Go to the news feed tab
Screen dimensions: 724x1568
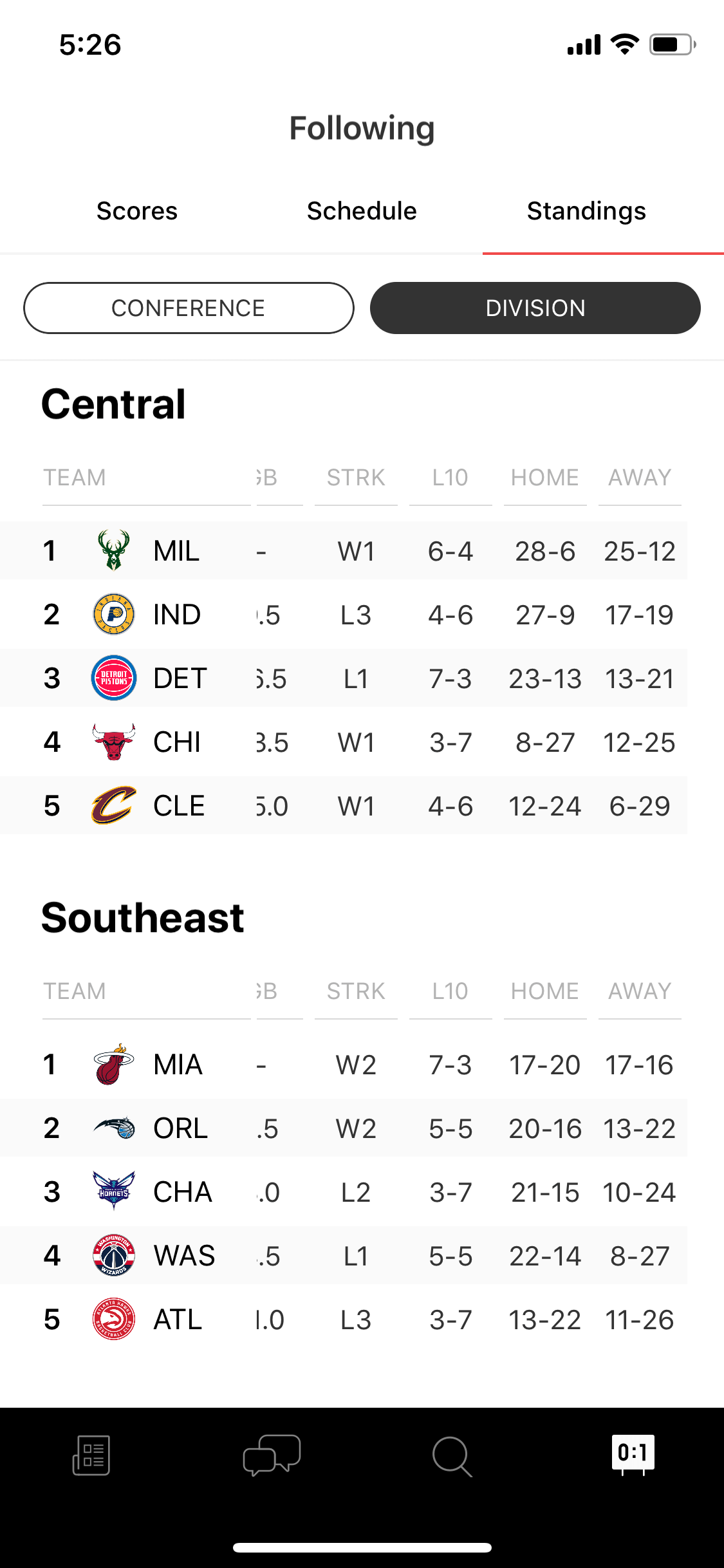(x=91, y=1455)
